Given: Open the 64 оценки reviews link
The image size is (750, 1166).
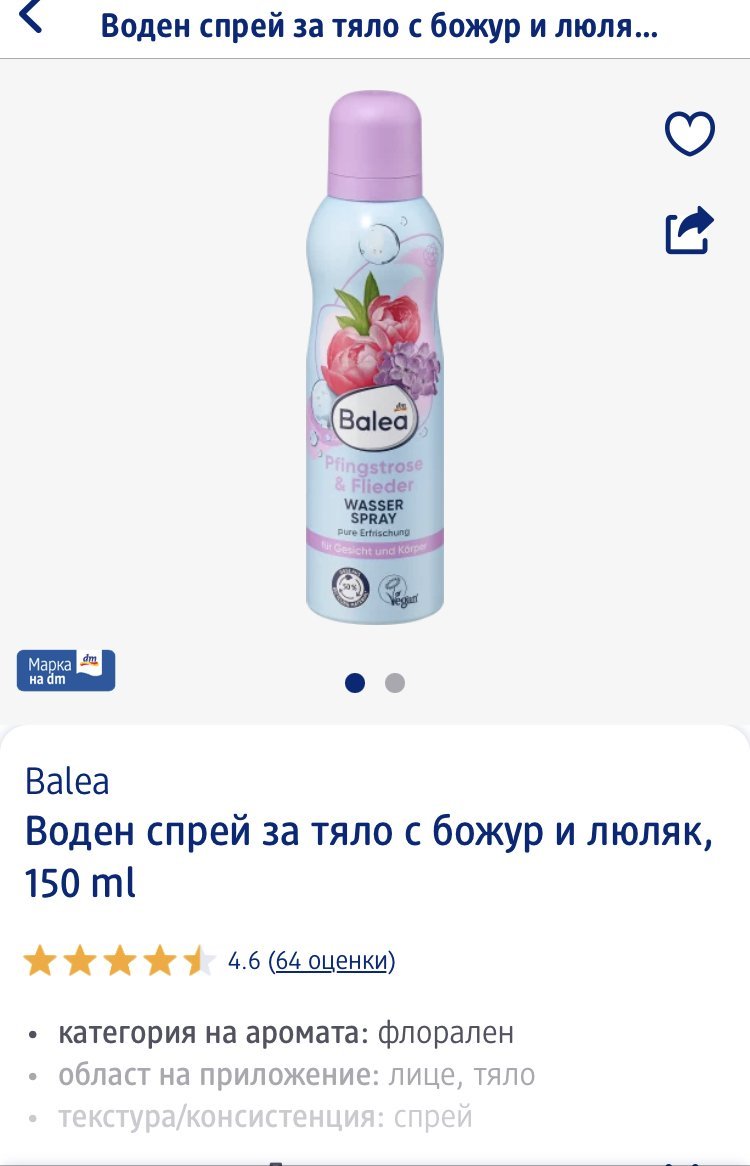Looking at the screenshot, I should (332, 961).
